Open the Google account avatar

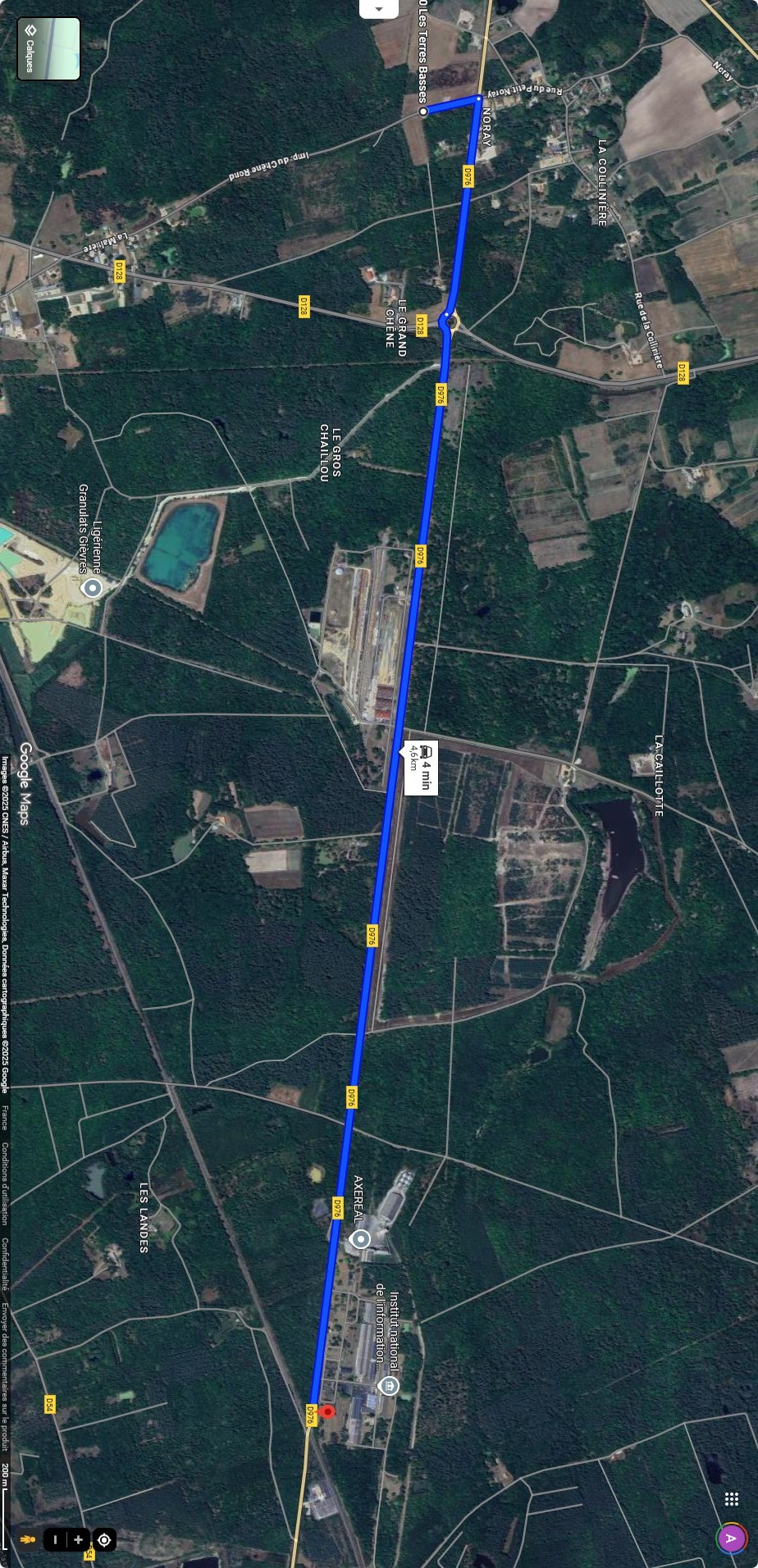[x=731, y=1538]
